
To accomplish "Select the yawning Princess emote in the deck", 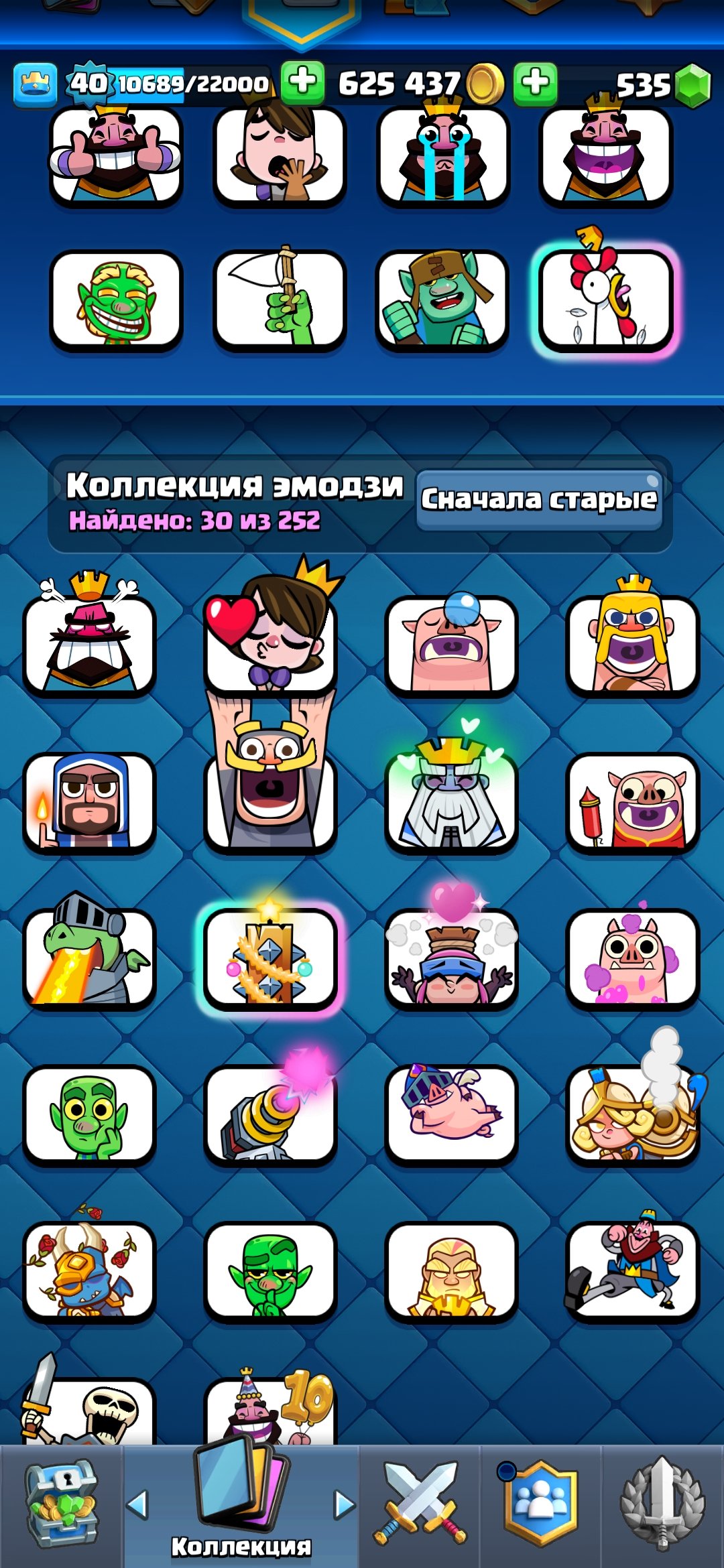I will point(280,156).
